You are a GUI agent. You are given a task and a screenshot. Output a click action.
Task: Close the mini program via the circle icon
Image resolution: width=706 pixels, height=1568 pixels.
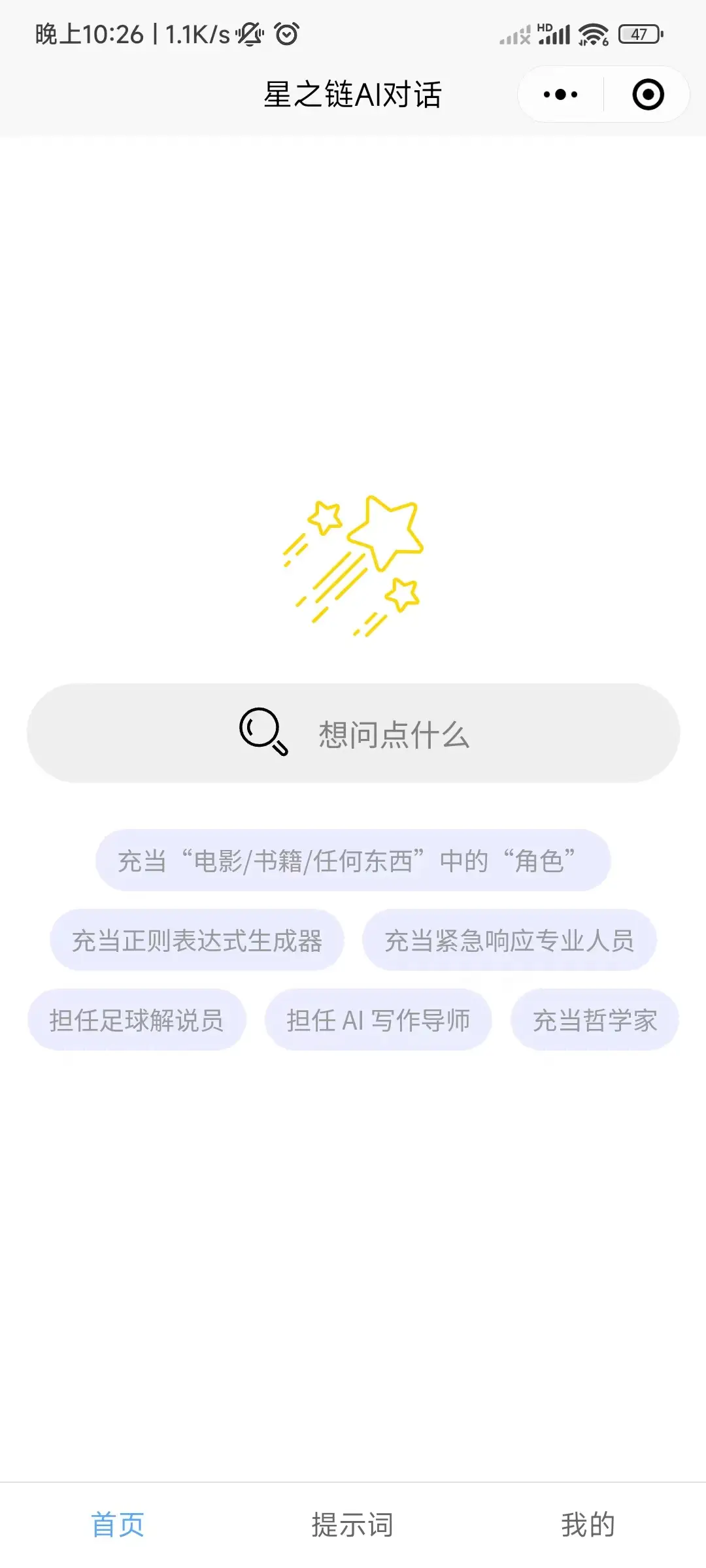pos(648,95)
